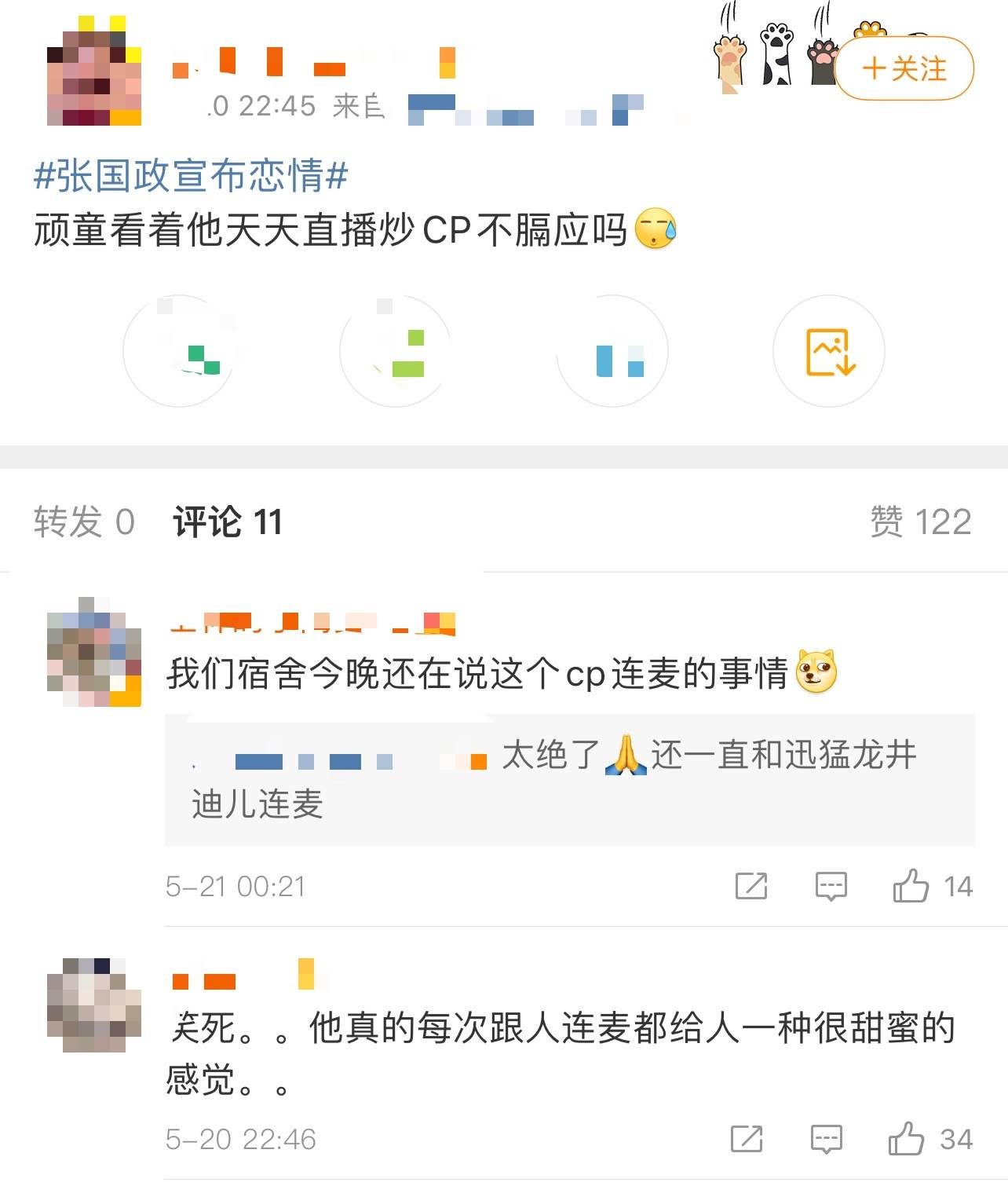Open the 赞 122 likes tab
The image size is (1008, 1197).
pos(920,522)
